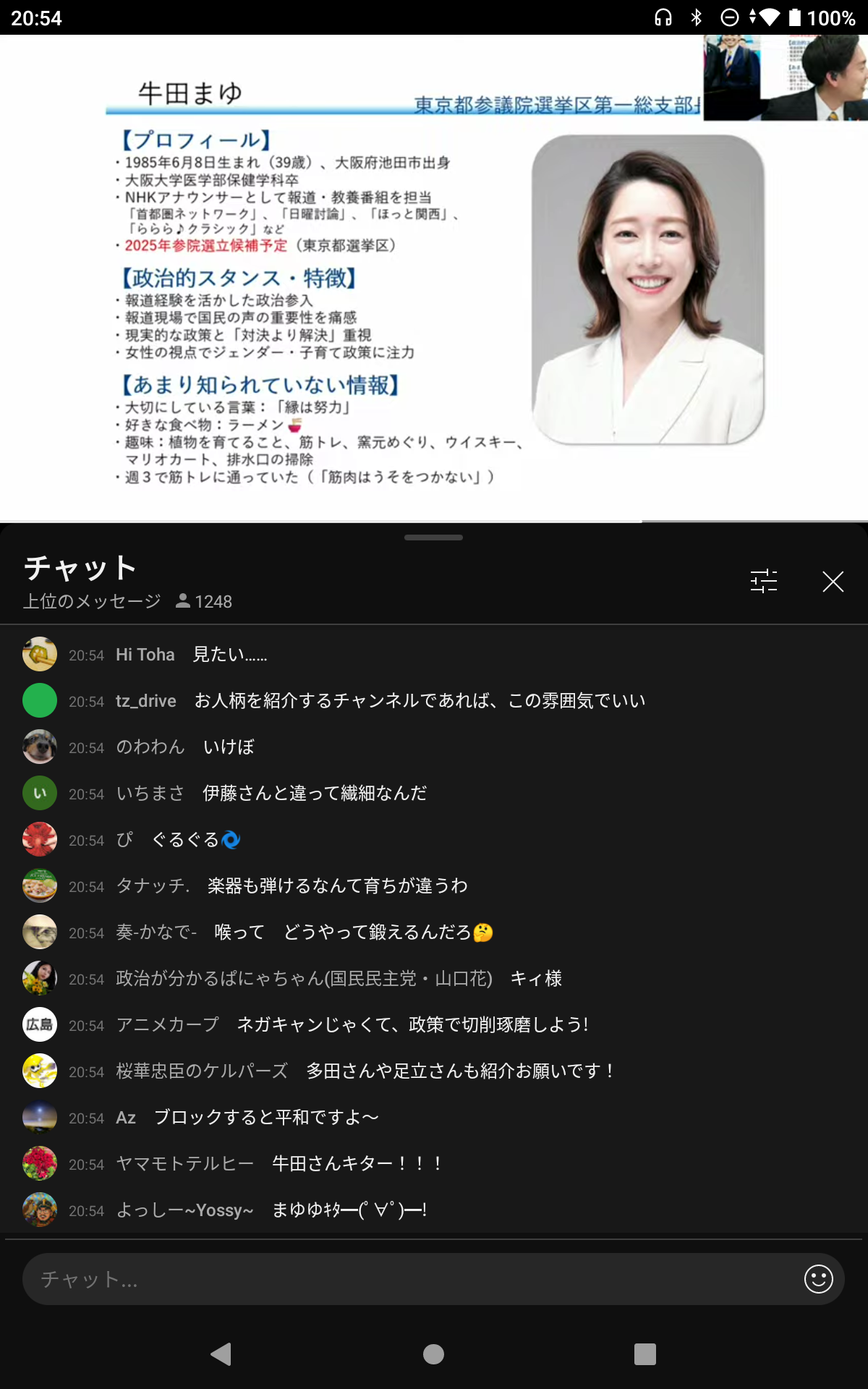Select the message from ヤマモトテルヒー
The height and width of the screenshot is (1389, 868).
[x=434, y=1163]
